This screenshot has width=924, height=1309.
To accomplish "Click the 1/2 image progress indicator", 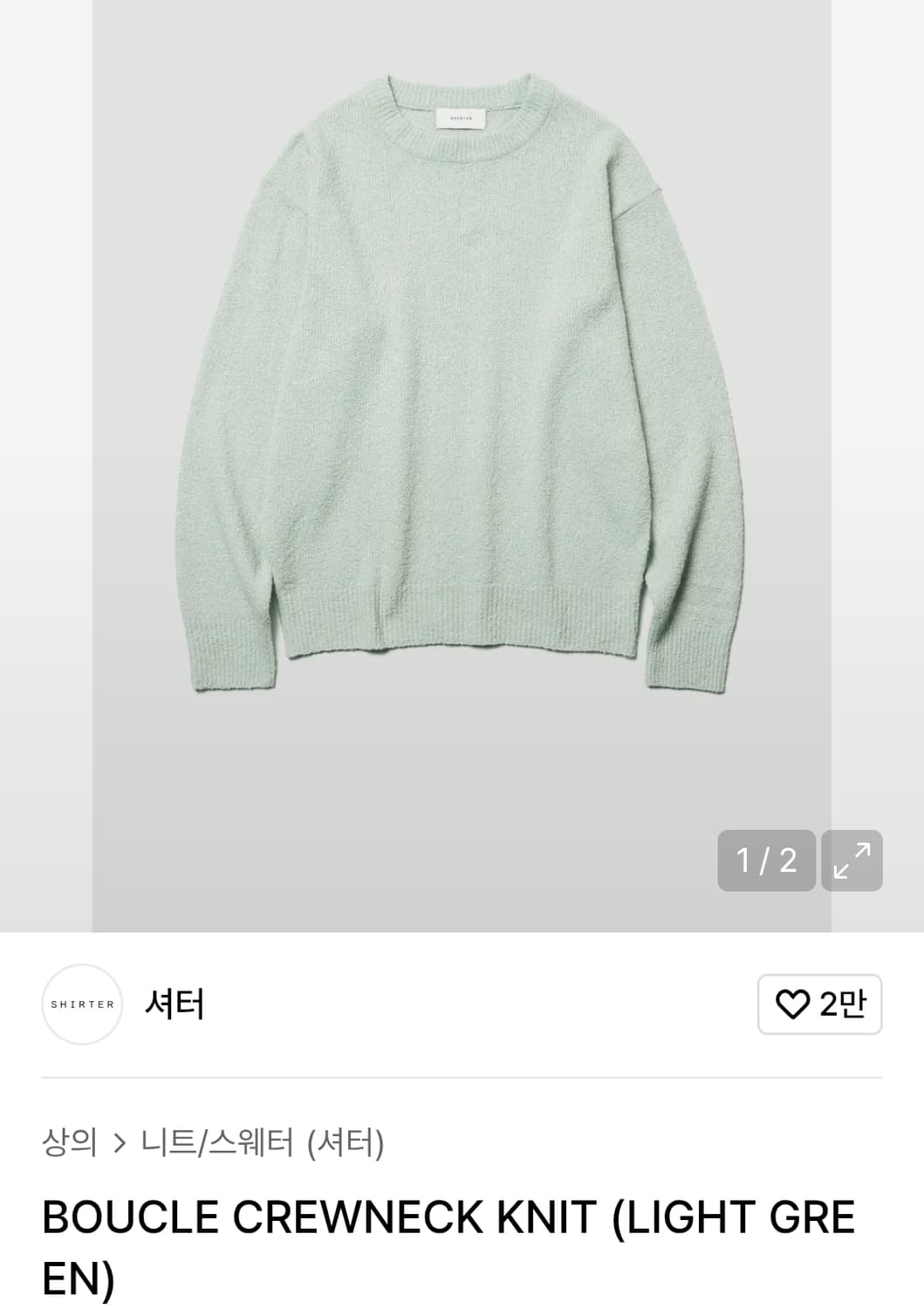I will tap(766, 860).
